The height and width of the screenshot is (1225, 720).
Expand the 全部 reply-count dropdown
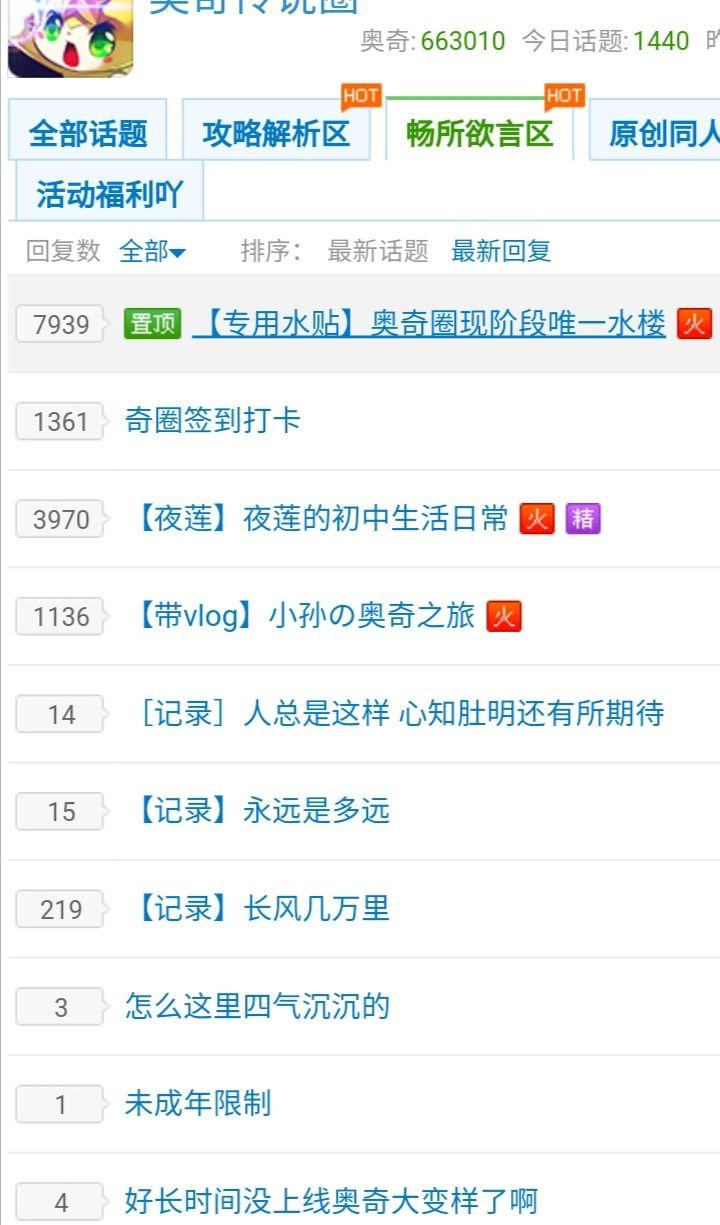pos(152,251)
